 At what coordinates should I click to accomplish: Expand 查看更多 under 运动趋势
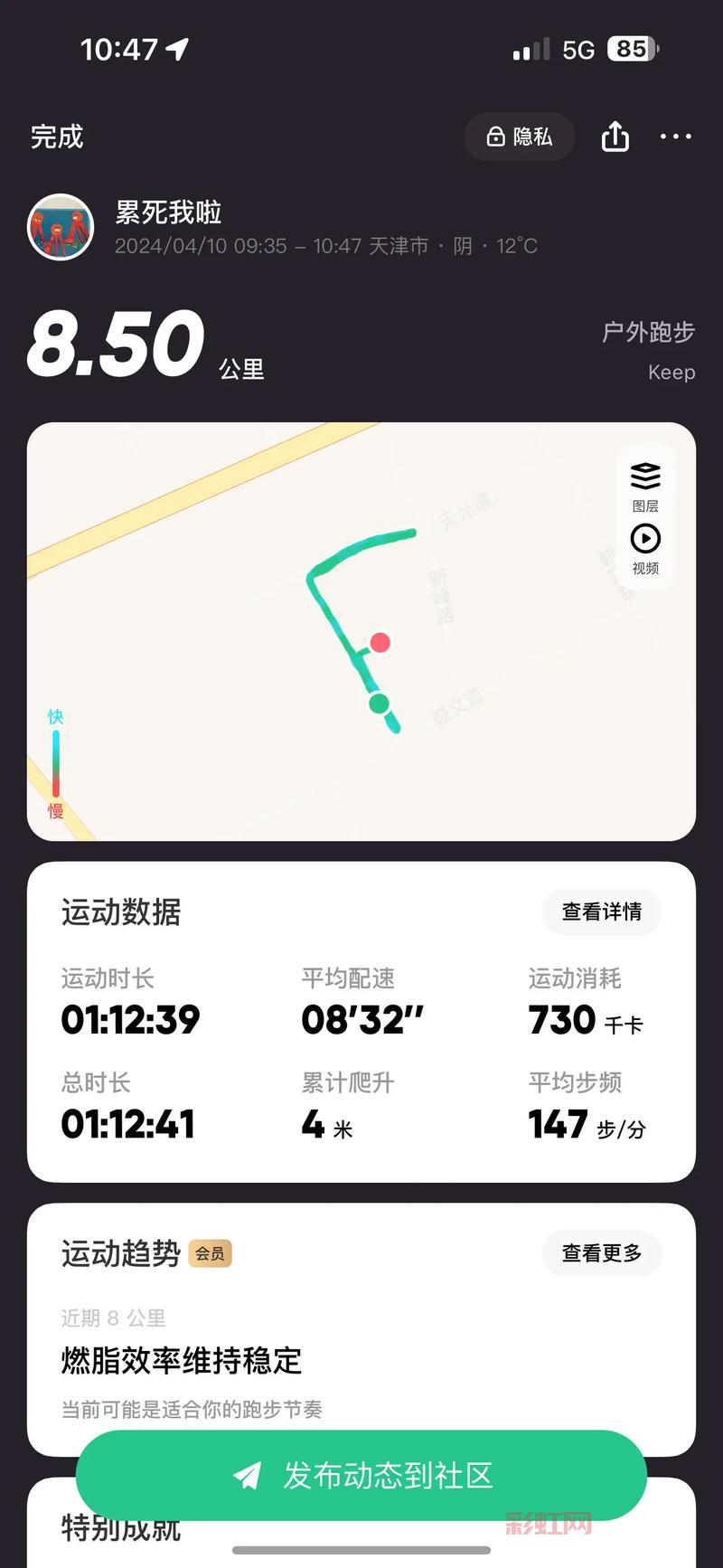click(x=601, y=1253)
